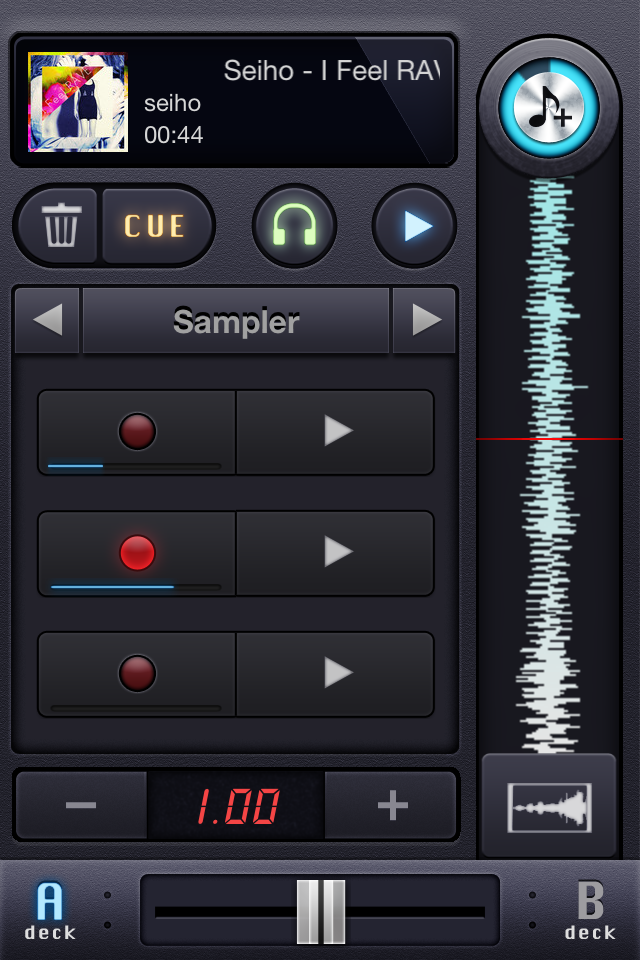This screenshot has width=640, height=960.
Task: Go to next panel right of Sampler
Action: tap(426, 320)
